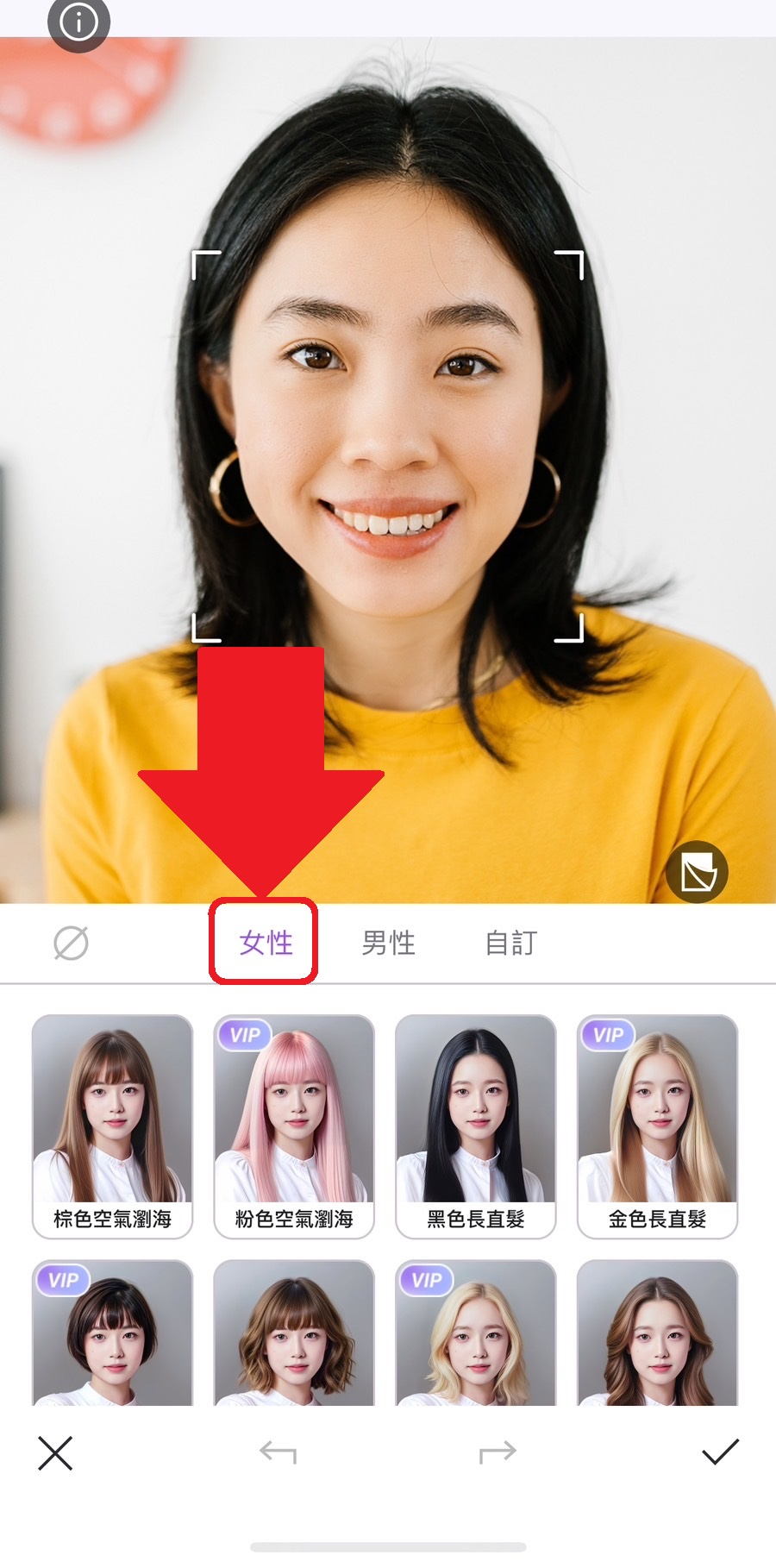
Task: Undo the last change
Action: (278, 1453)
